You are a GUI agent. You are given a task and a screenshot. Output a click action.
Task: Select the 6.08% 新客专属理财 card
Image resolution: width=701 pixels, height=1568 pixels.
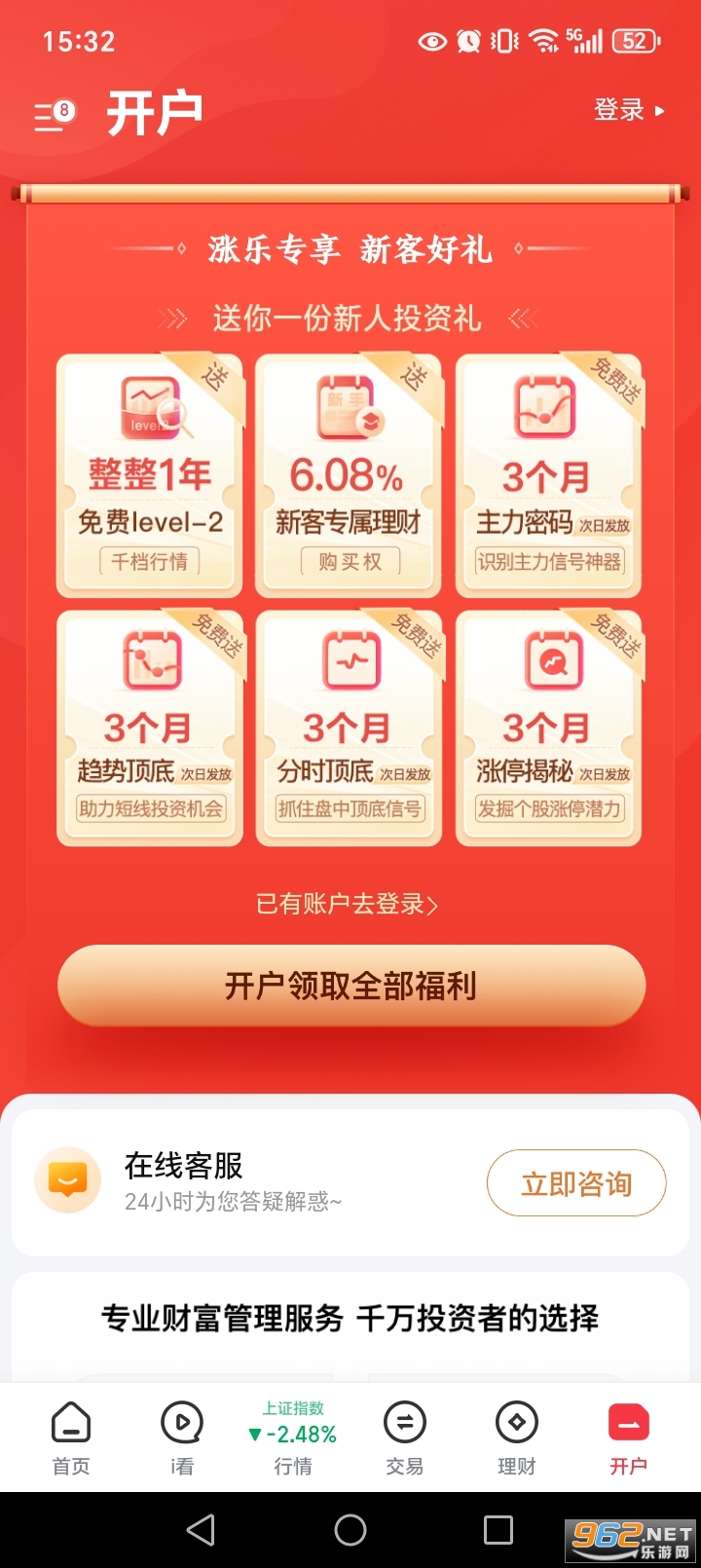click(349, 474)
